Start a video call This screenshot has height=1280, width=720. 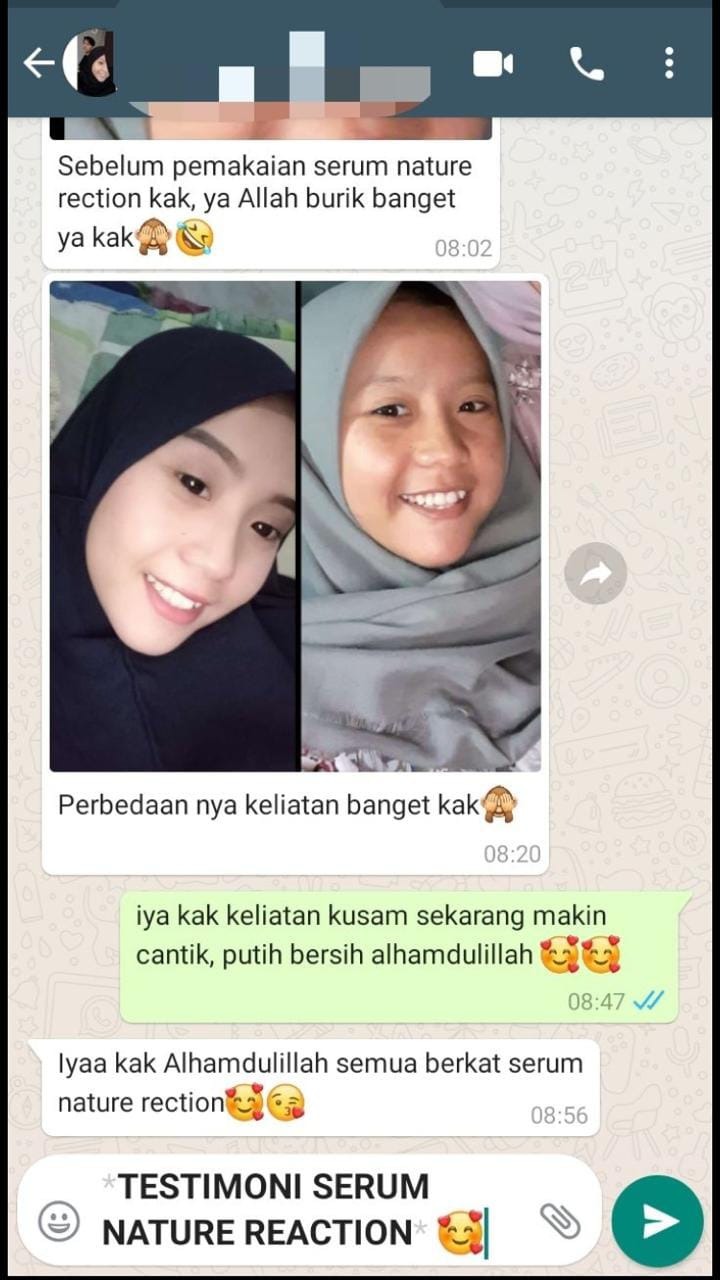492,64
